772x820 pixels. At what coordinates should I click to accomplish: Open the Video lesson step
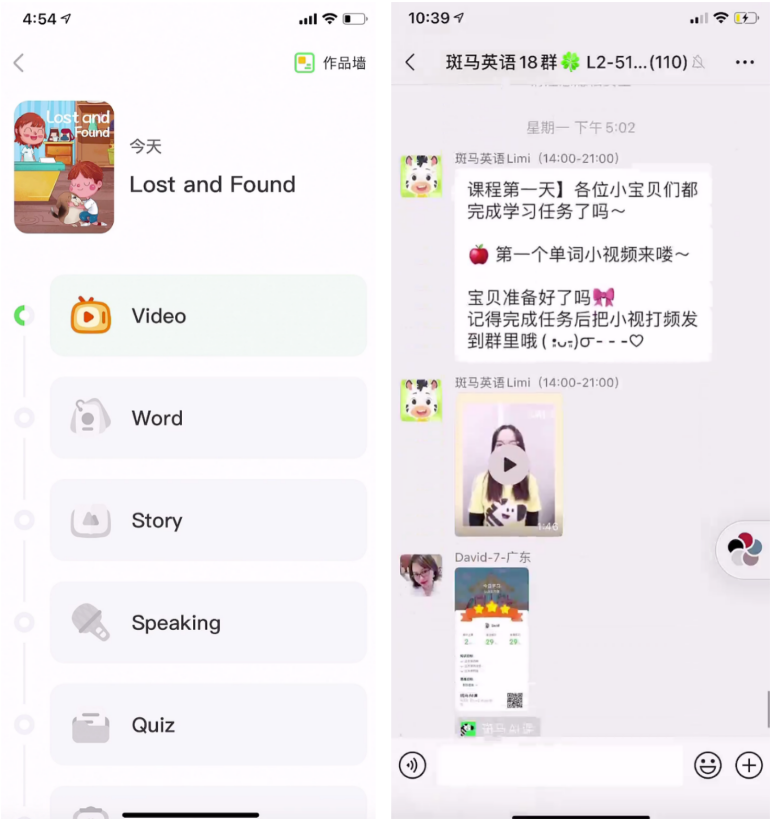point(208,316)
